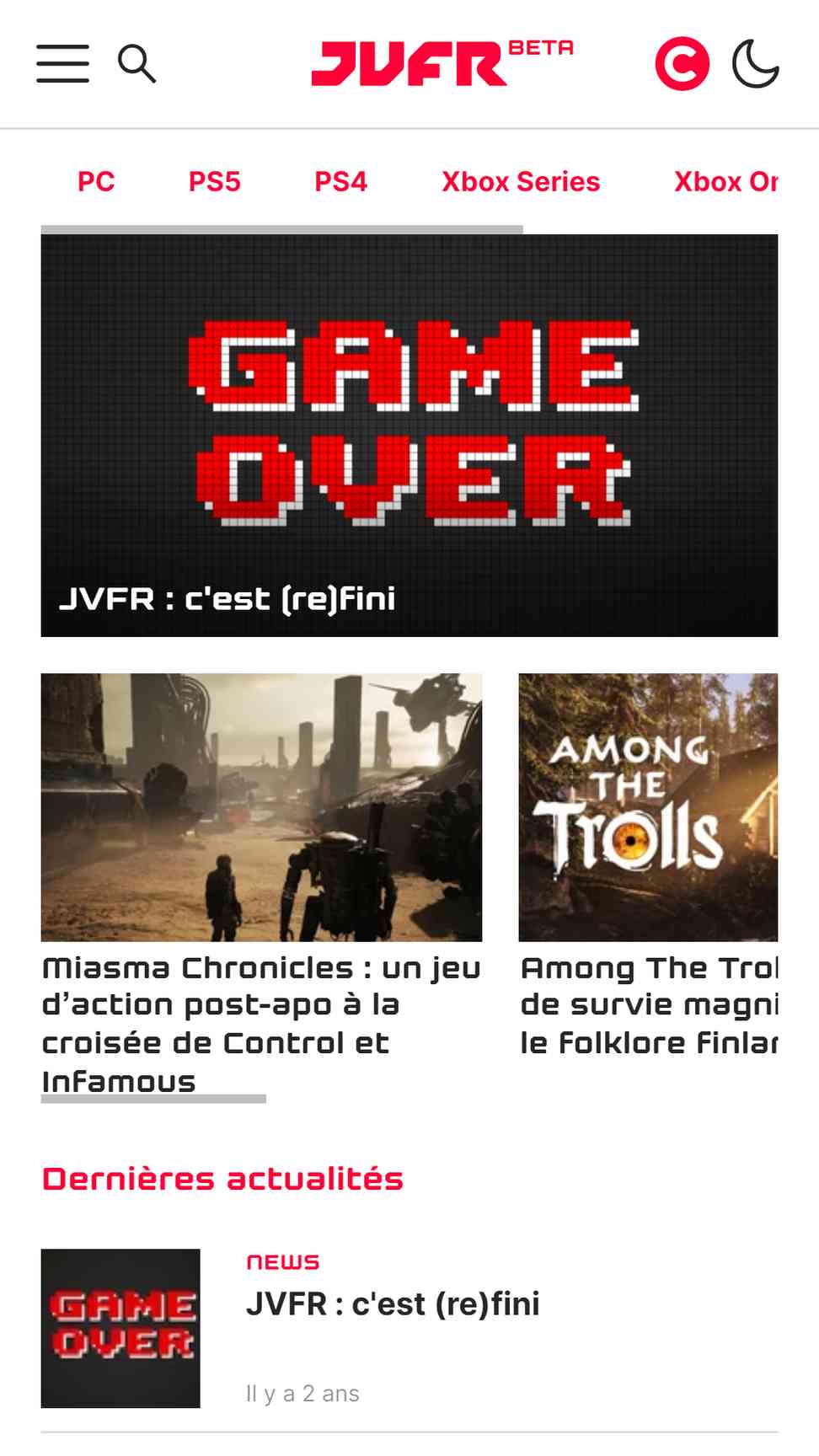
Task: Open the Xbox Series tab
Action: (x=521, y=182)
